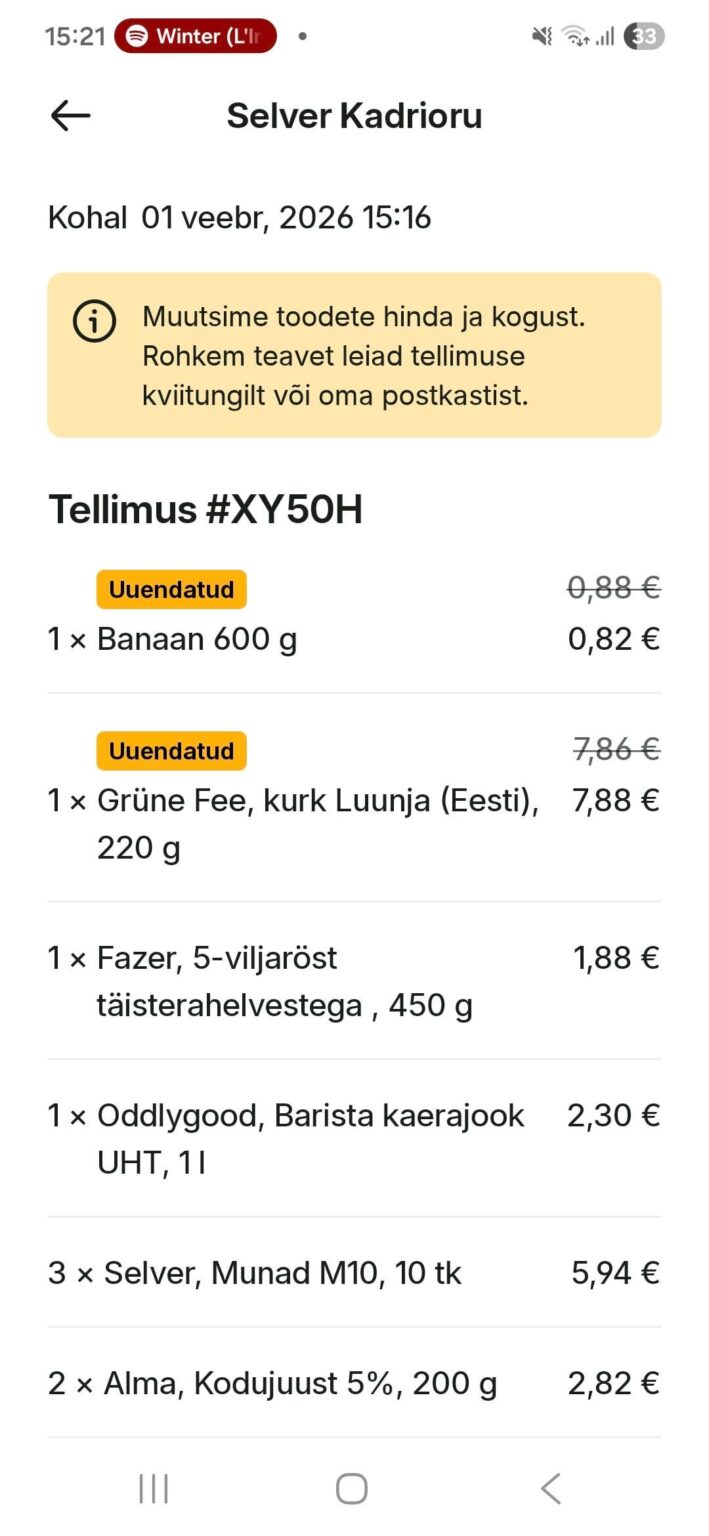
Task: Go back from Selver Kadrioru order
Action: (x=70, y=116)
